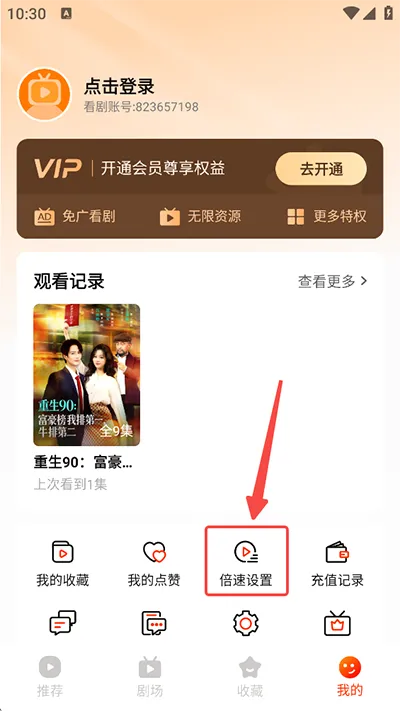Tap the 去开通 VIP button
This screenshot has height=711, width=400.
[x=321, y=169]
